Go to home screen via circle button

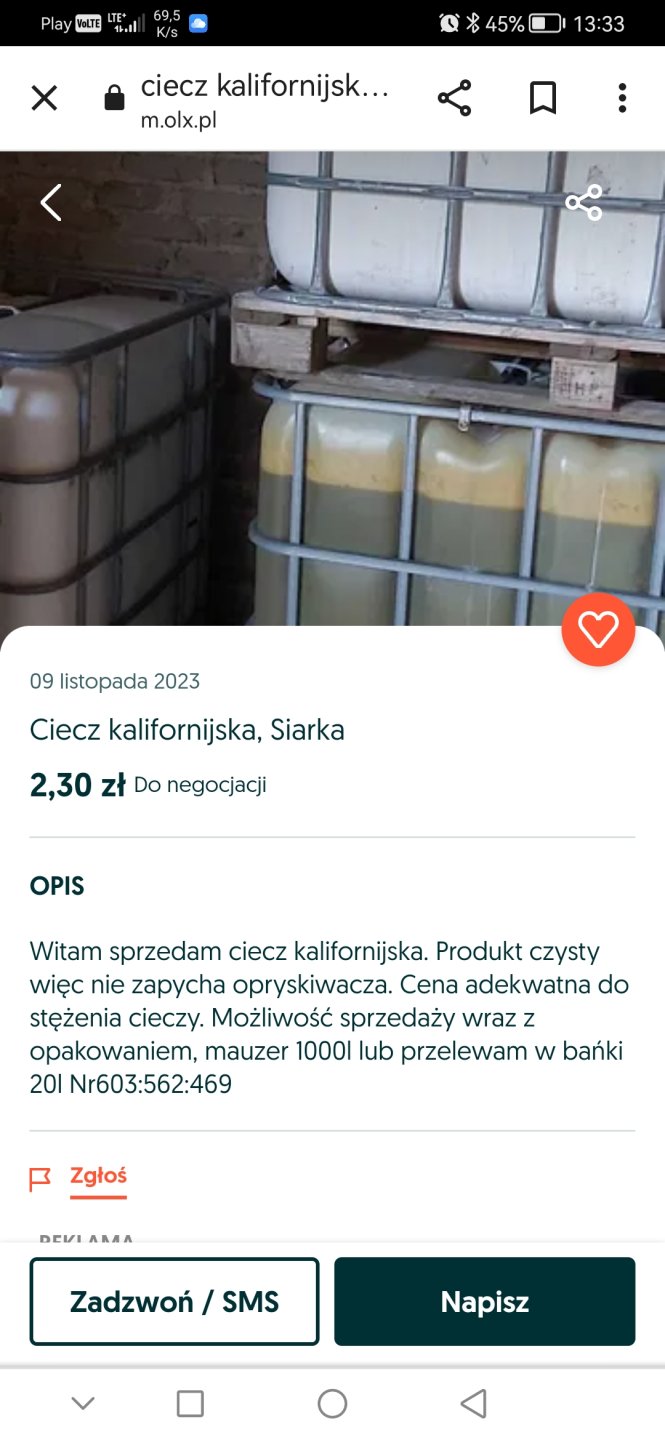coord(332,1404)
